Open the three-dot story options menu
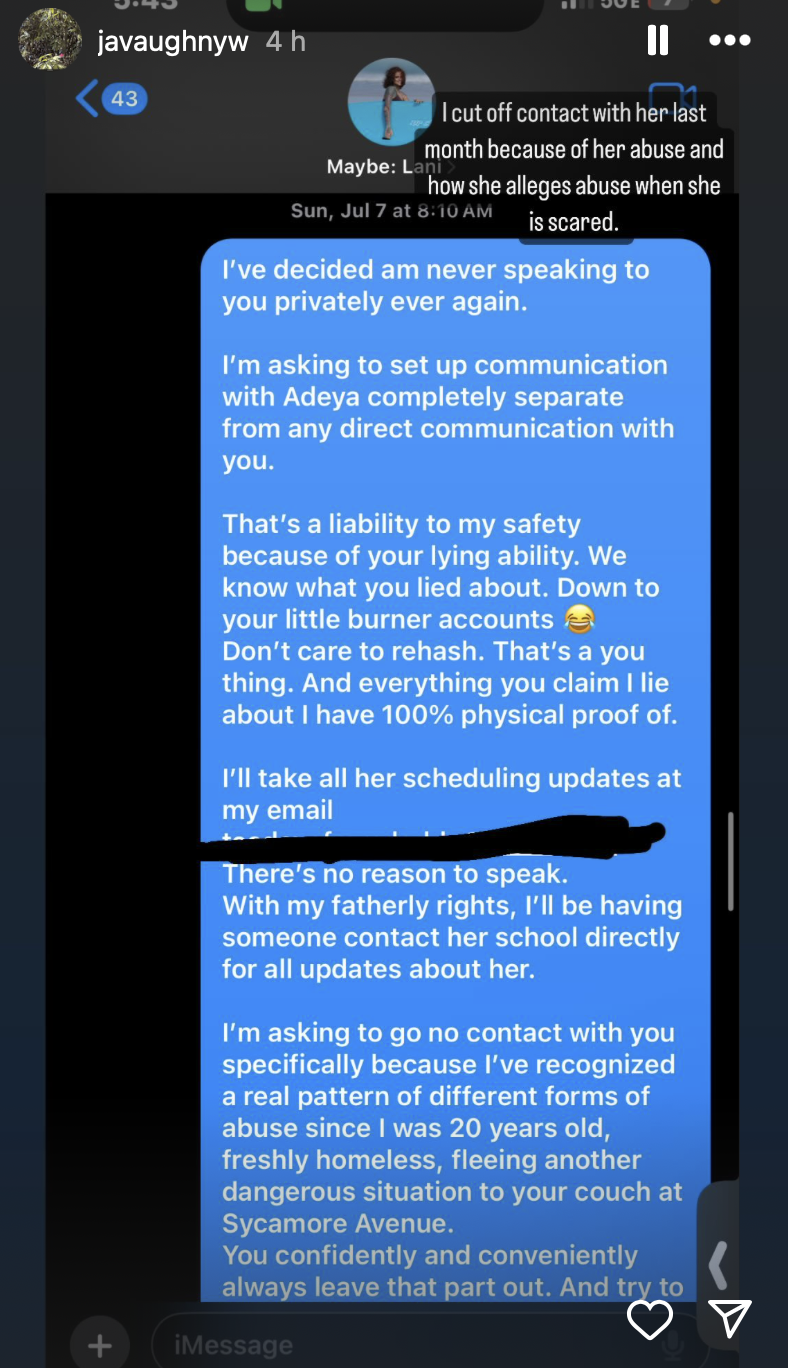The image size is (788, 1368). pyautogui.click(x=729, y=40)
